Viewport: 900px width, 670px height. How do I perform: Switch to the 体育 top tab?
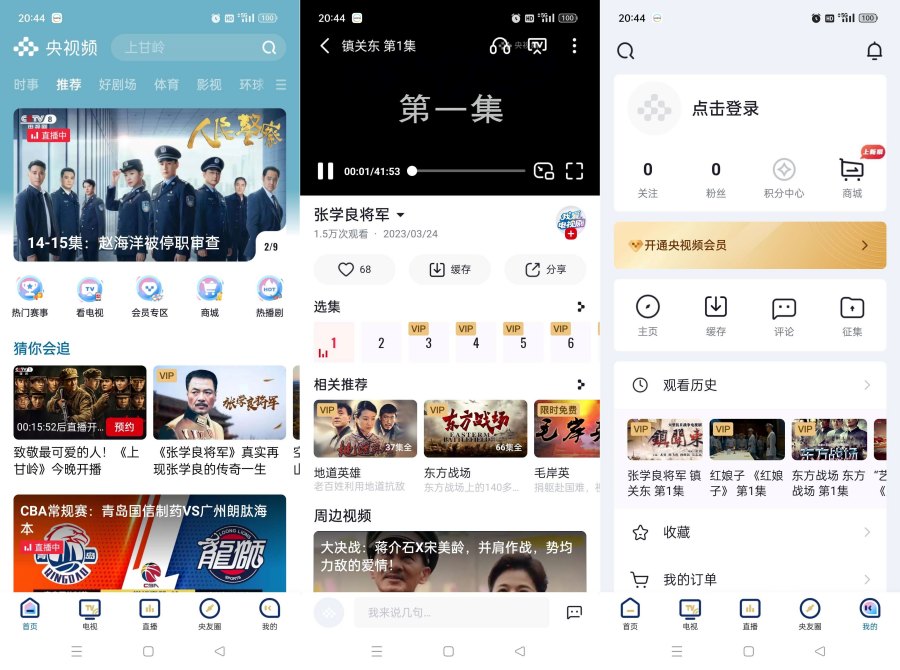(x=166, y=85)
